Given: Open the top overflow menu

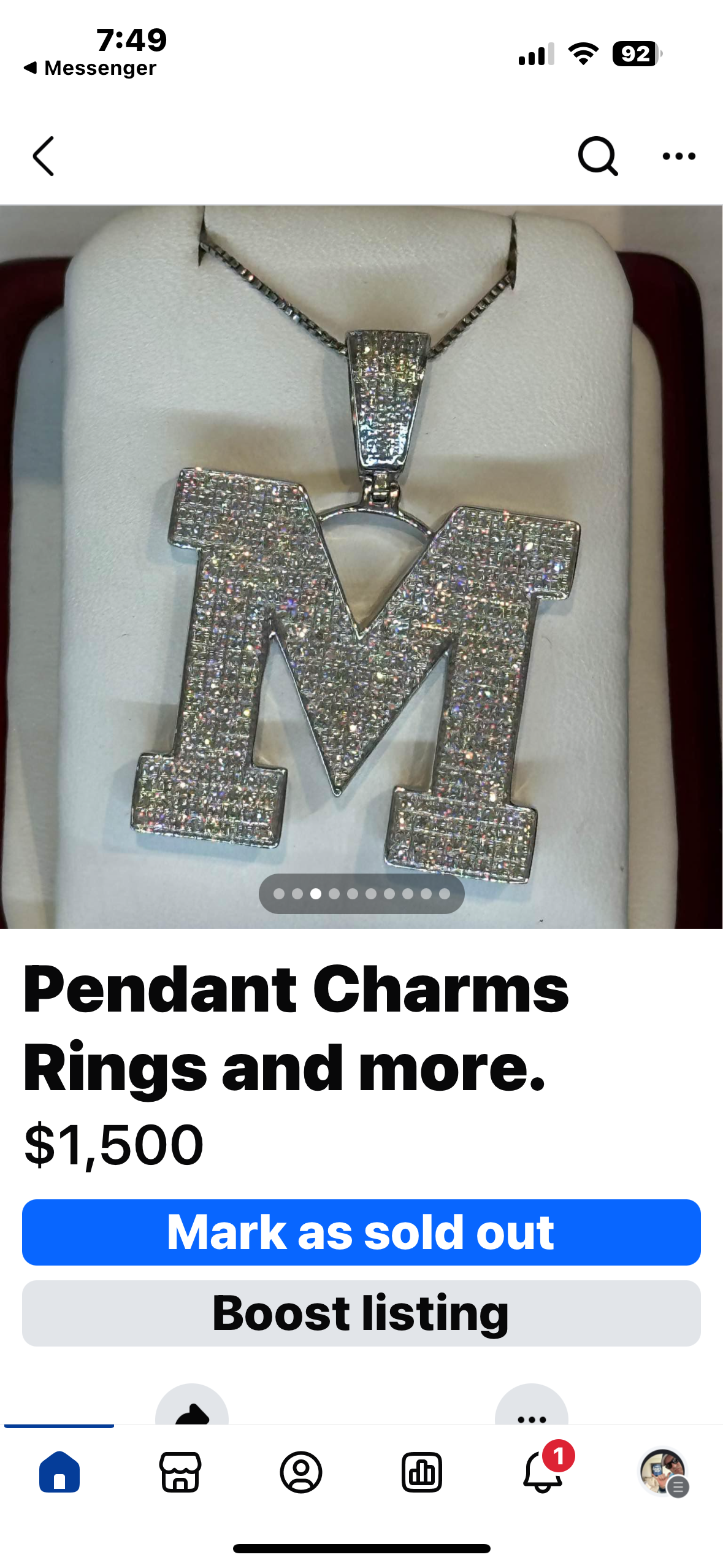Looking at the screenshot, I should (x=679, y=156).
